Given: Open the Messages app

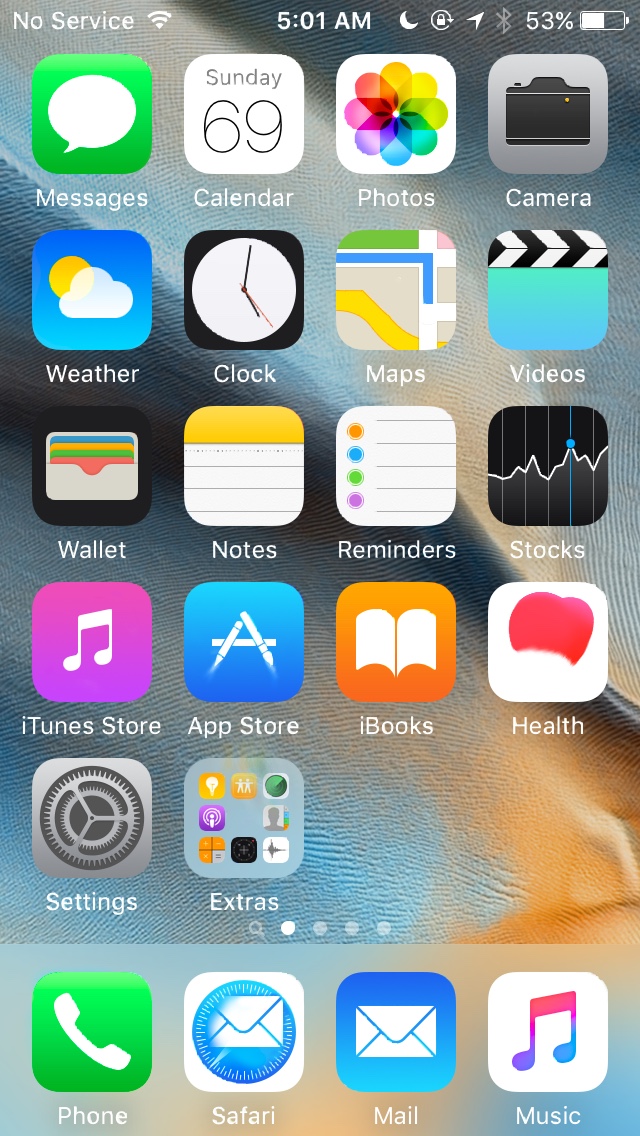Looking at the screenshot, I should coord(92,115).
